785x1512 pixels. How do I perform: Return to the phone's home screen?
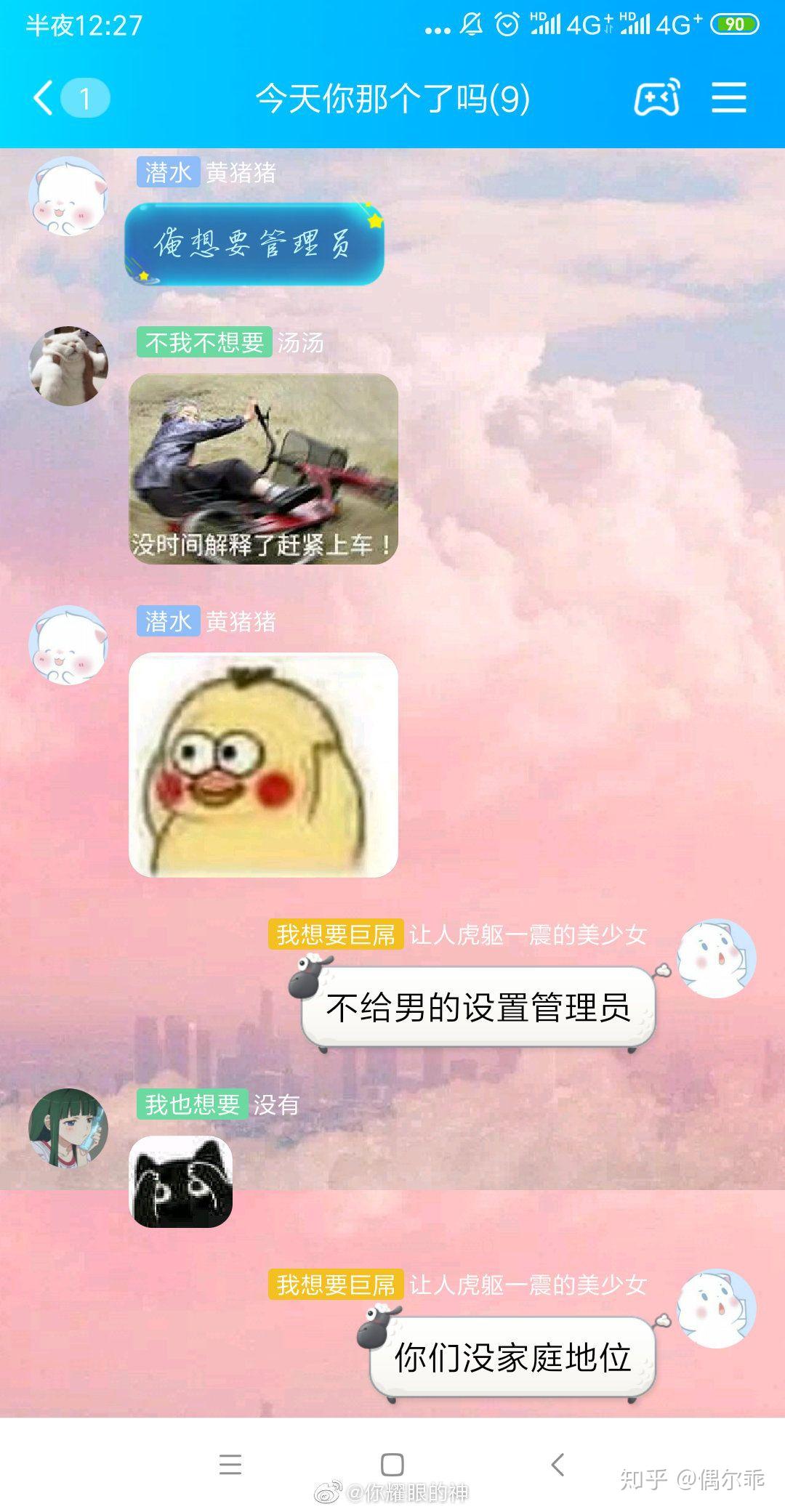(392, 1464)
